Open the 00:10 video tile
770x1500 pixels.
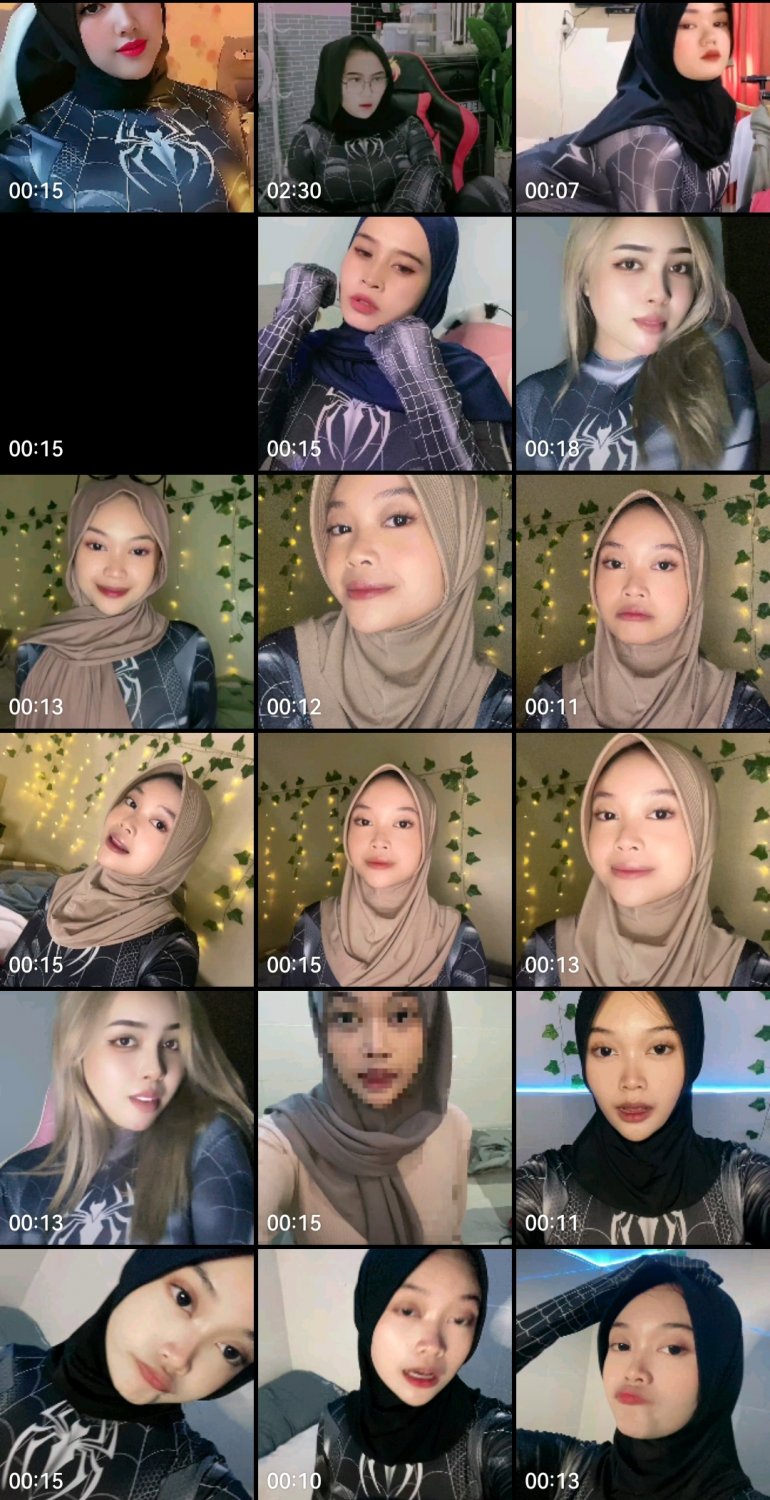pyautogui.click(x=384, y=1374)
